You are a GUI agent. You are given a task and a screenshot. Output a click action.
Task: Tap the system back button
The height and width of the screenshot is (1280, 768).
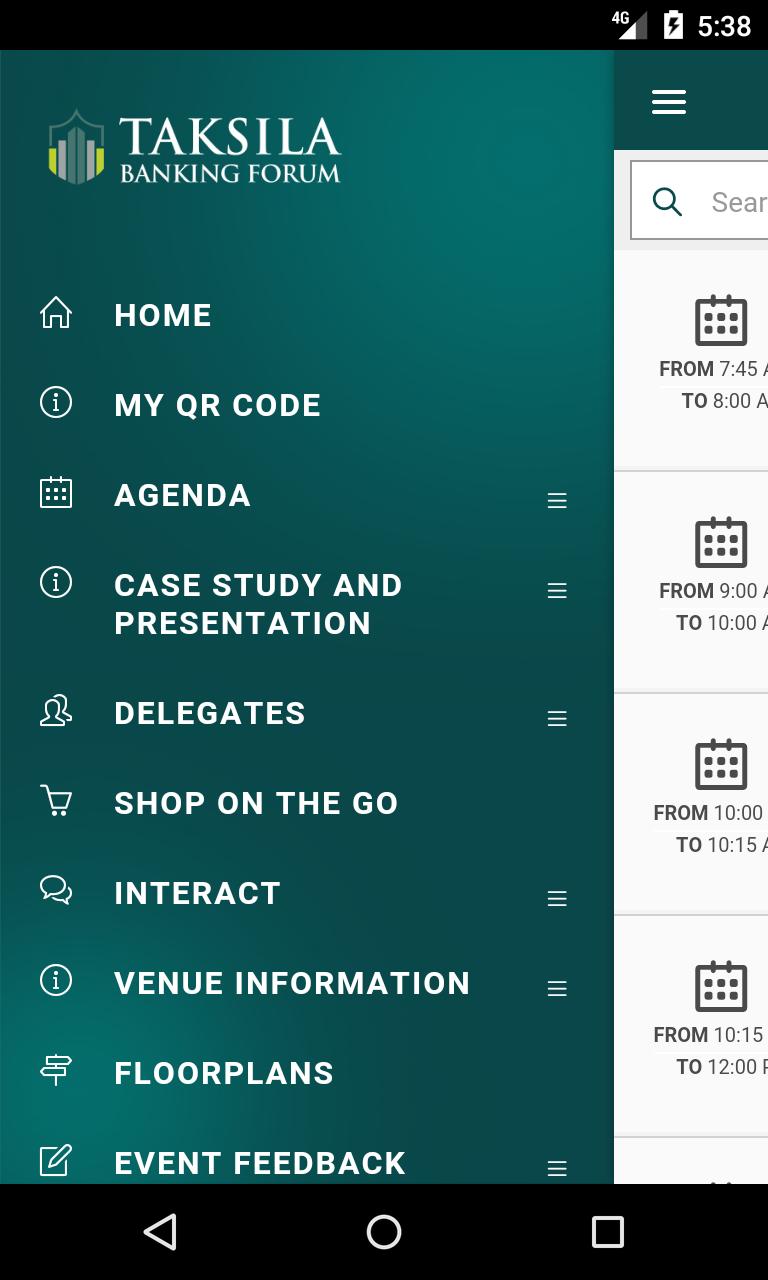(x=160, y=1232)
